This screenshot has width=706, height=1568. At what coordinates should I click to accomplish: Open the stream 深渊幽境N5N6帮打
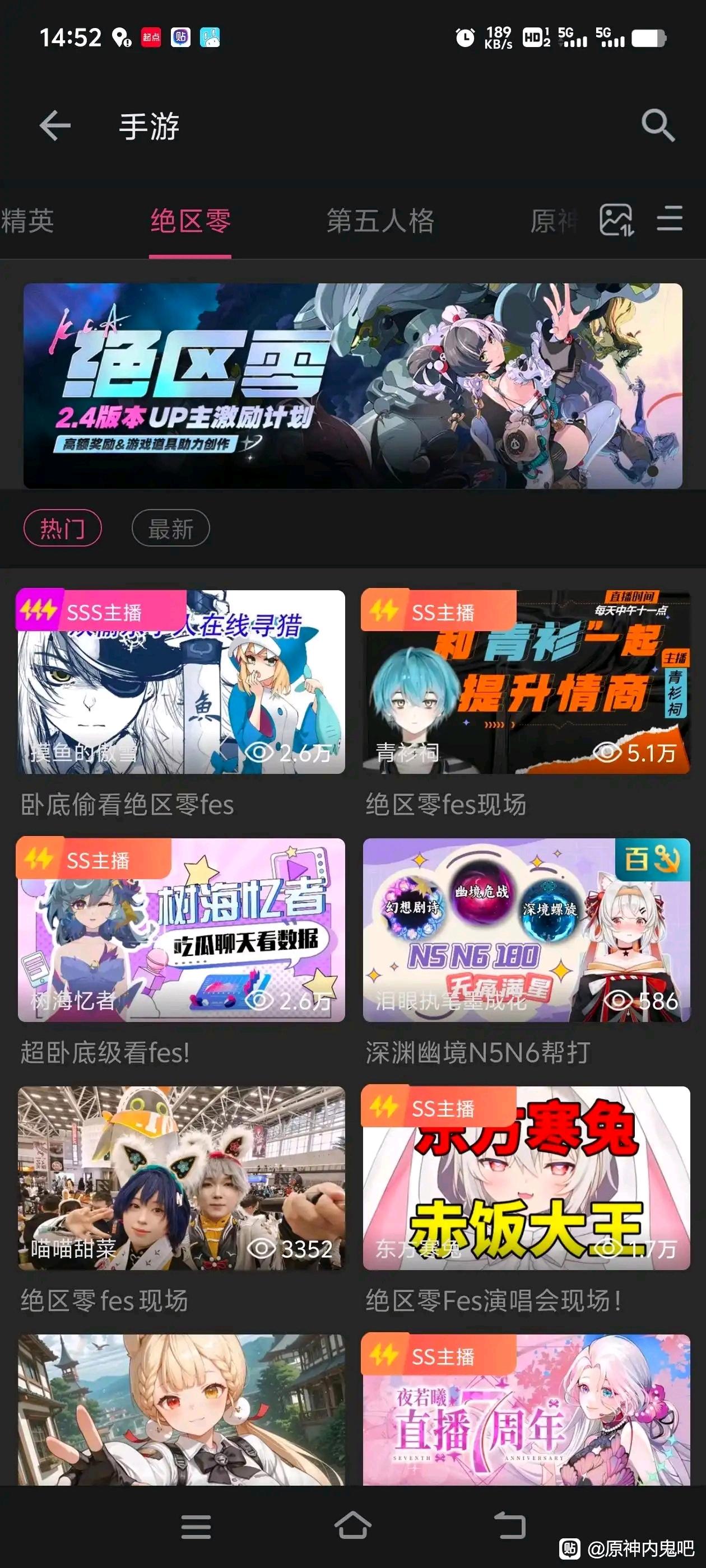point(526,930)
